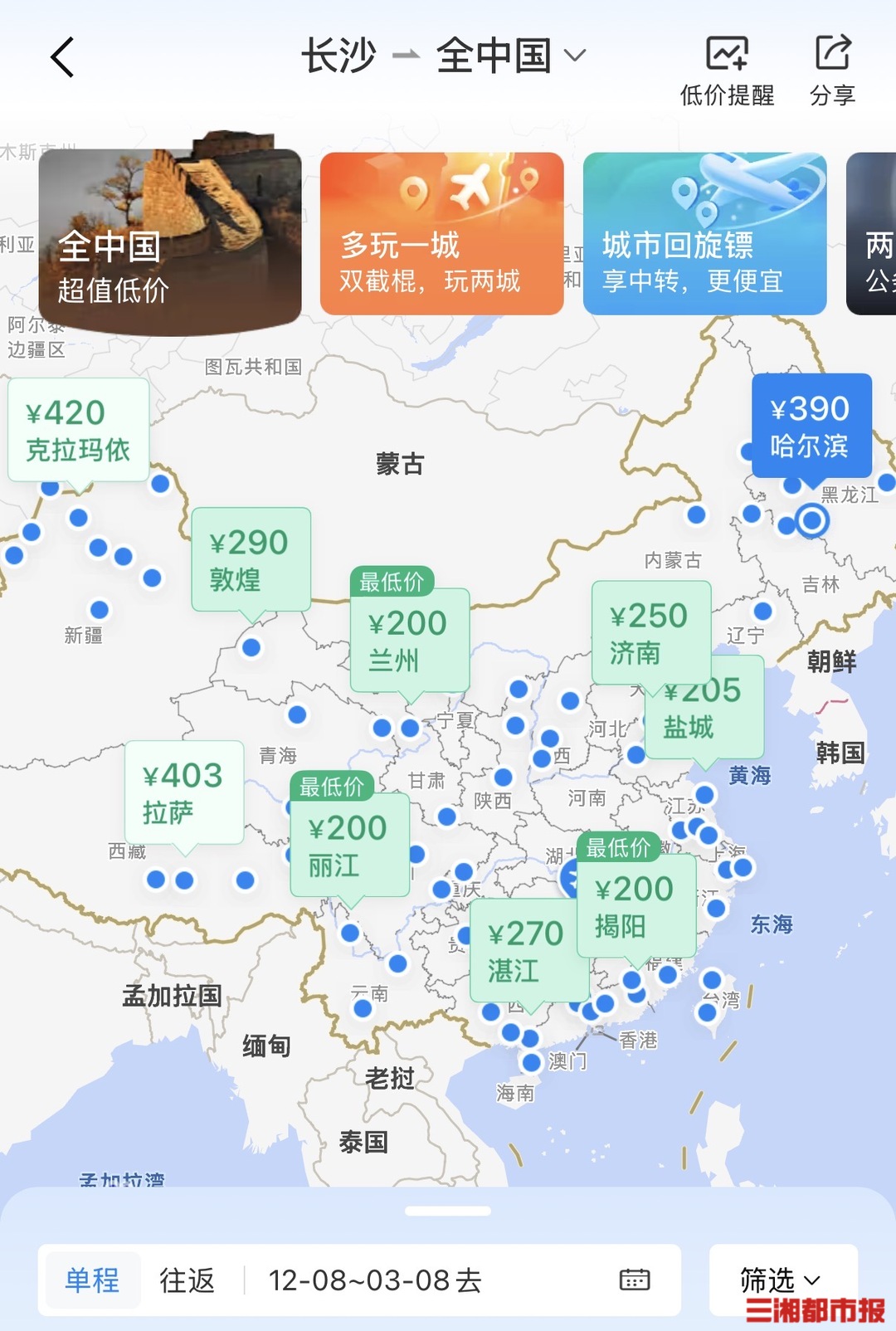Switch to the 单程 one-way tab
This screenshot has height=1331, width=896.
(92, 1280)
